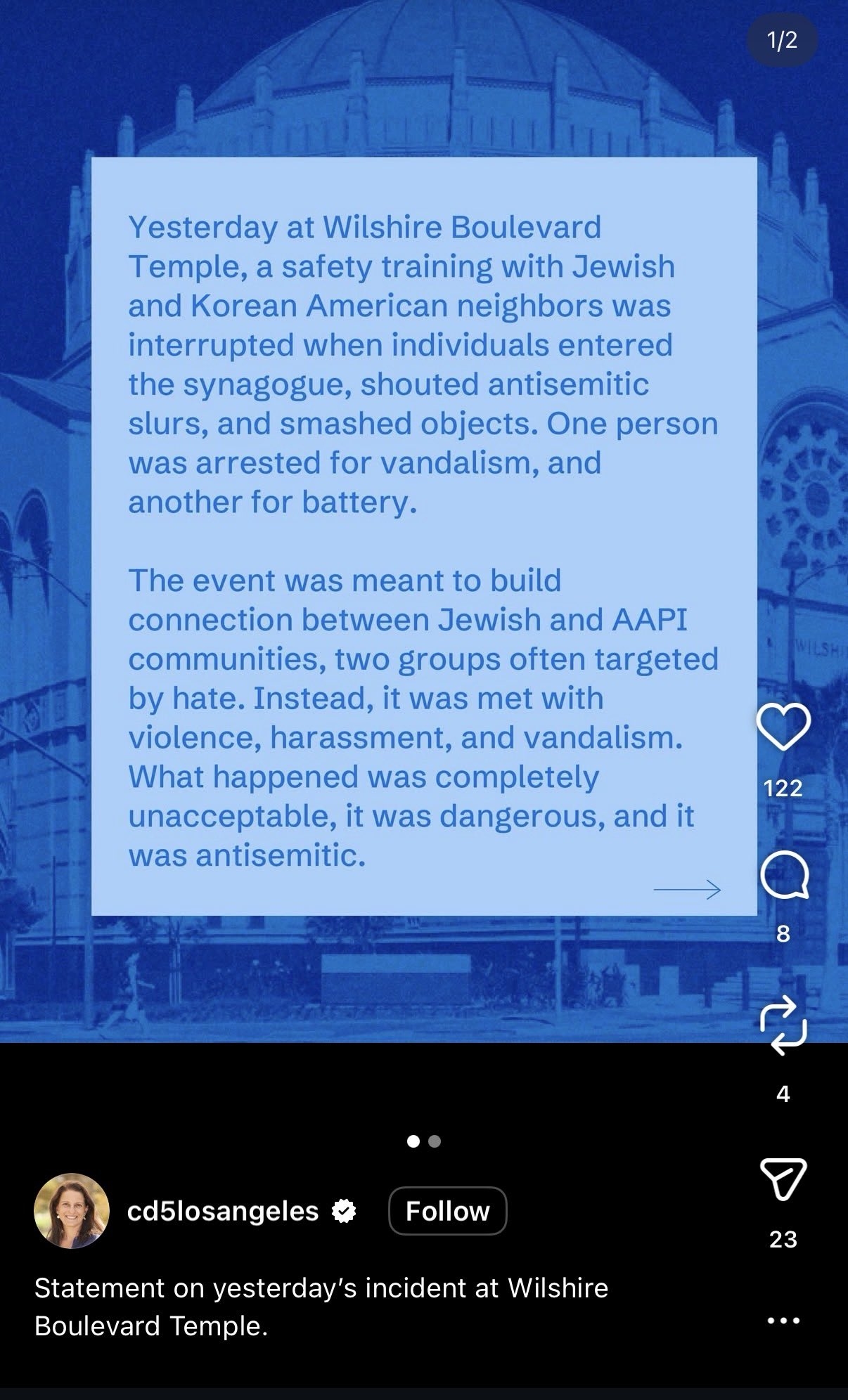This screenshot has width=848, height=1400.
Task: Expand the statement caption text
Action: pyautogui.click(x=321, y=1307)
